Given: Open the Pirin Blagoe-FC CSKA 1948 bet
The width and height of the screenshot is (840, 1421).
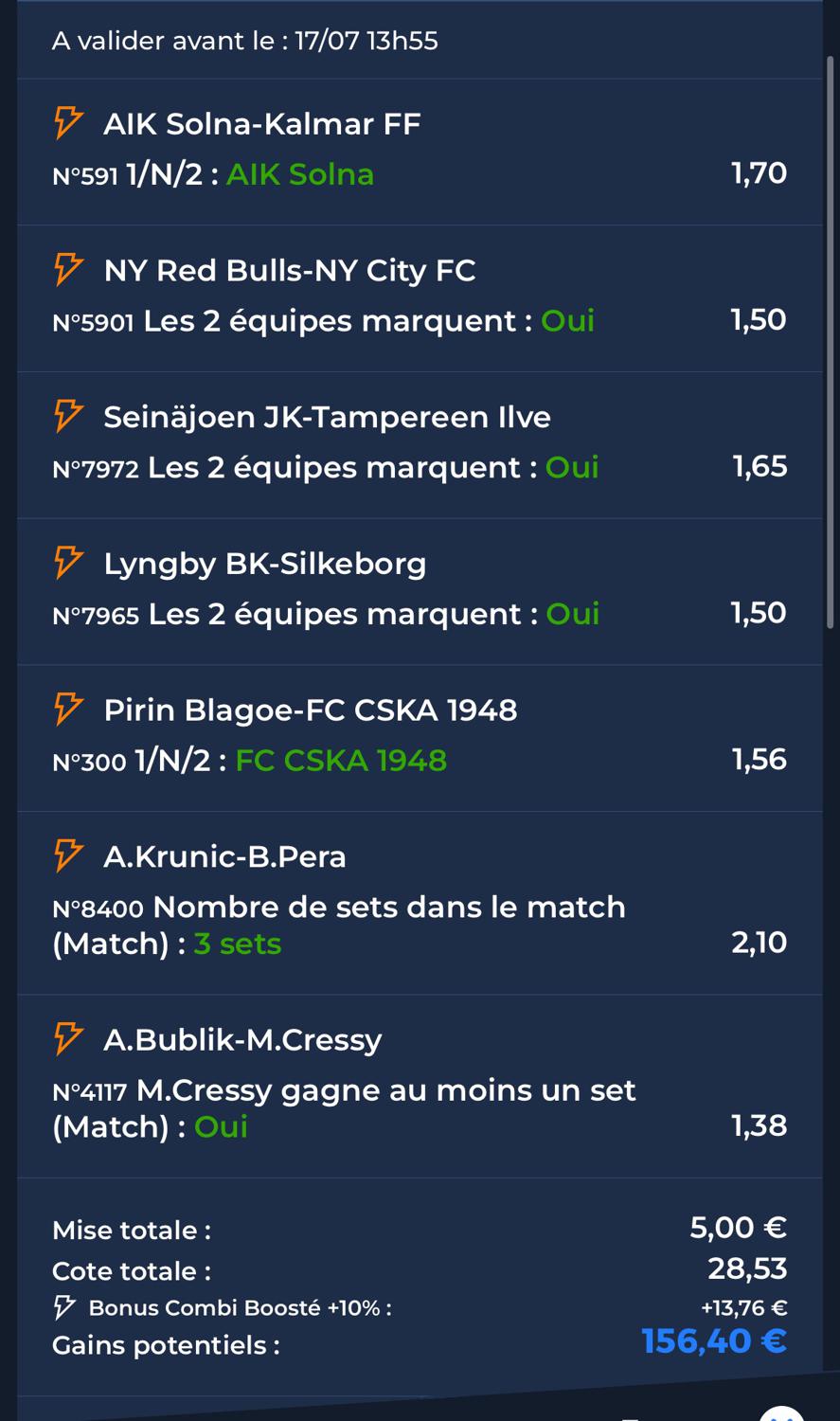Looking at the screenshot, I should pyautogui.click(x=420, y=739).
